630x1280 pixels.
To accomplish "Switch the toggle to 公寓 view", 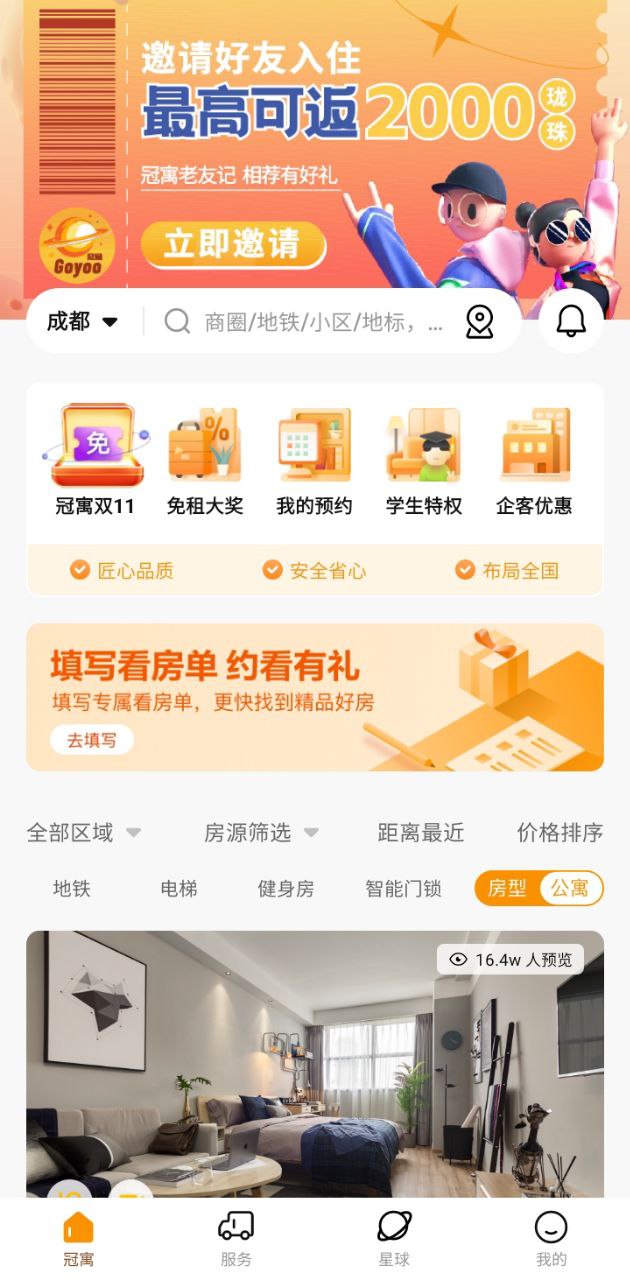I will point(570,888).
